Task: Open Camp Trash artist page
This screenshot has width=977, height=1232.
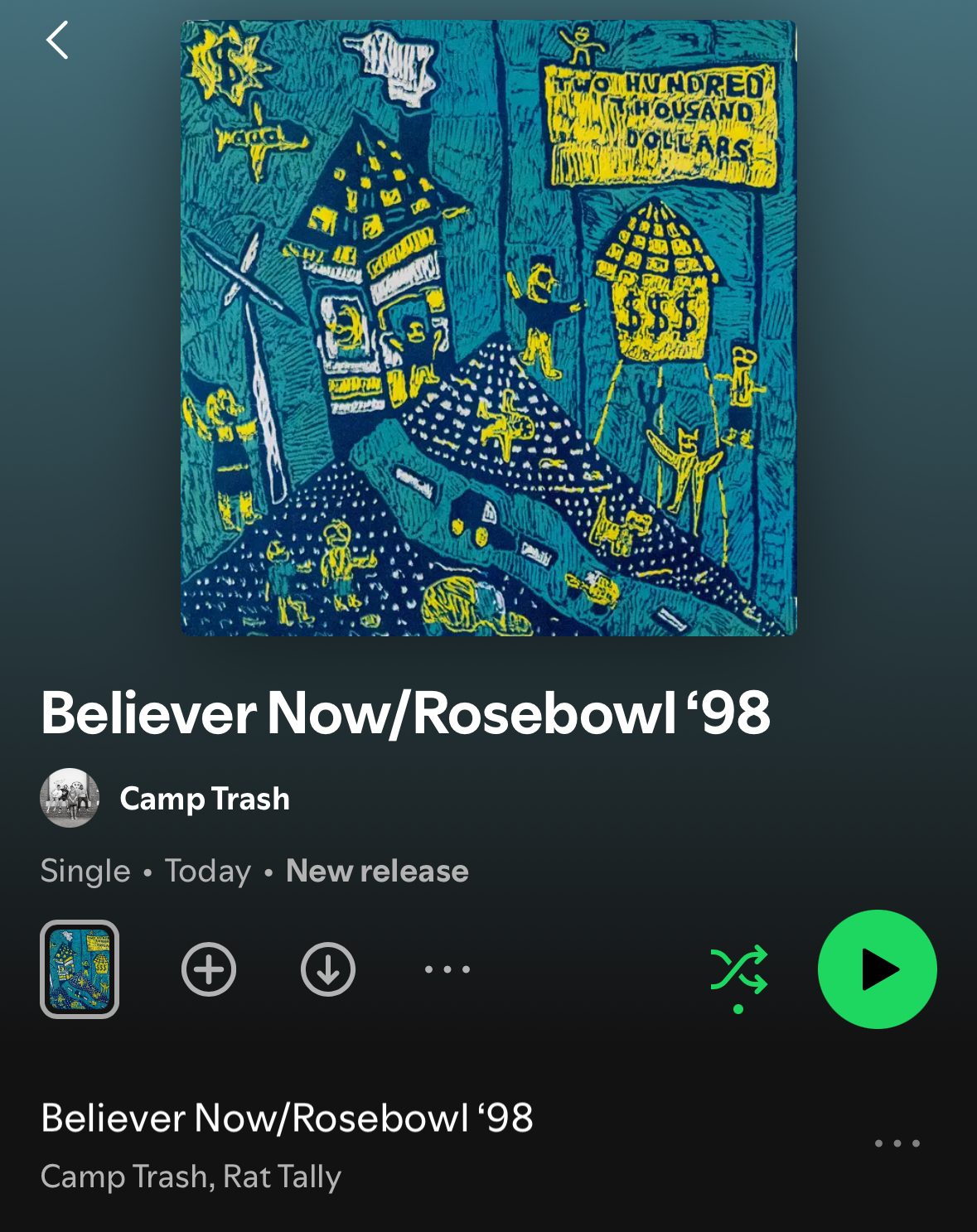Action: coord(204,799)
